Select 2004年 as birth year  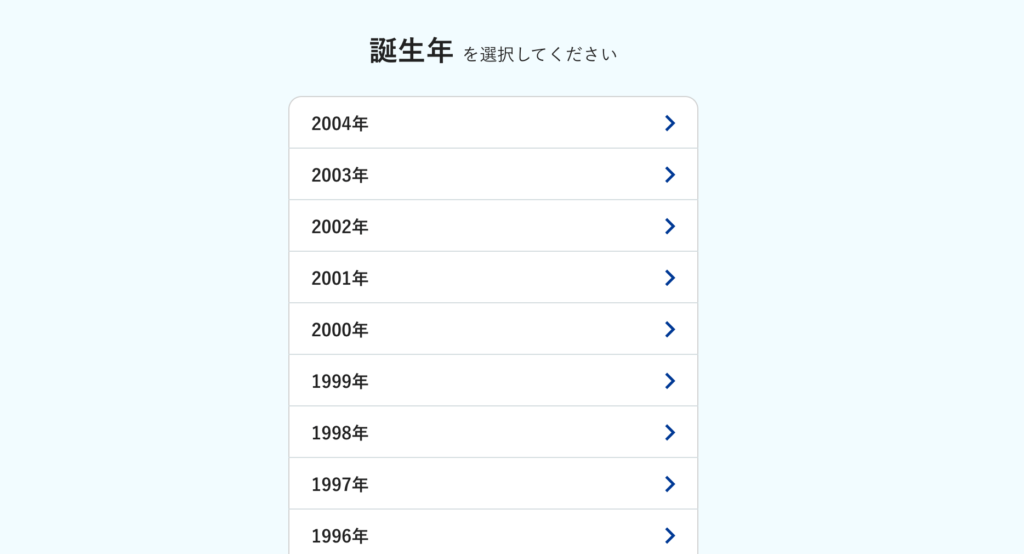click(x=492, y=123)
